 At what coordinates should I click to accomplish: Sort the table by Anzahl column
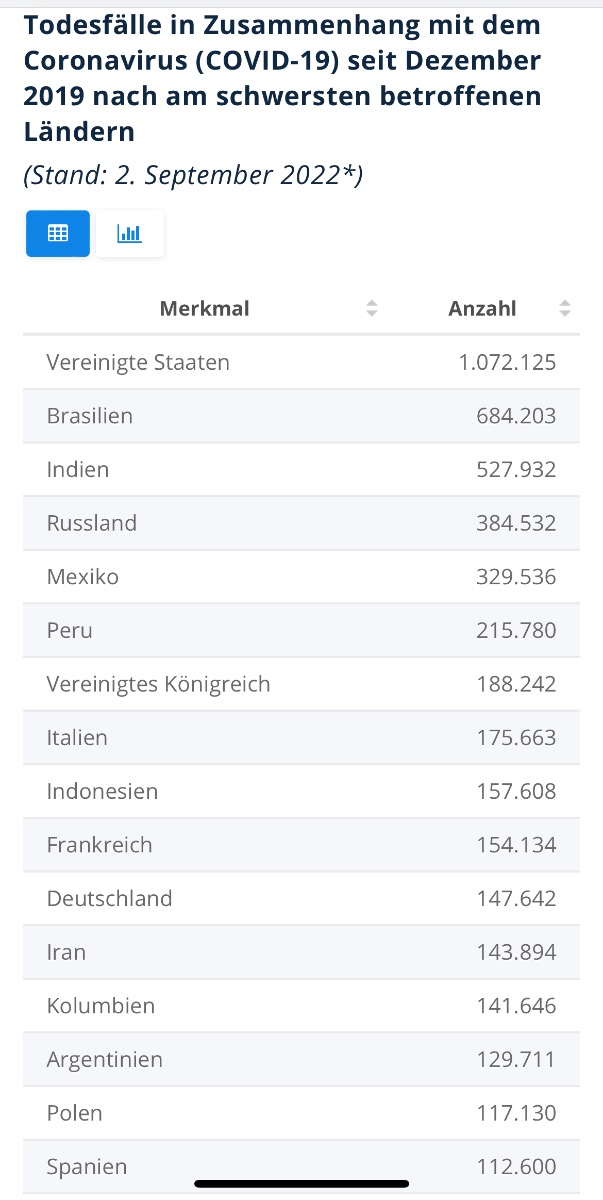[x=565, y=309]
